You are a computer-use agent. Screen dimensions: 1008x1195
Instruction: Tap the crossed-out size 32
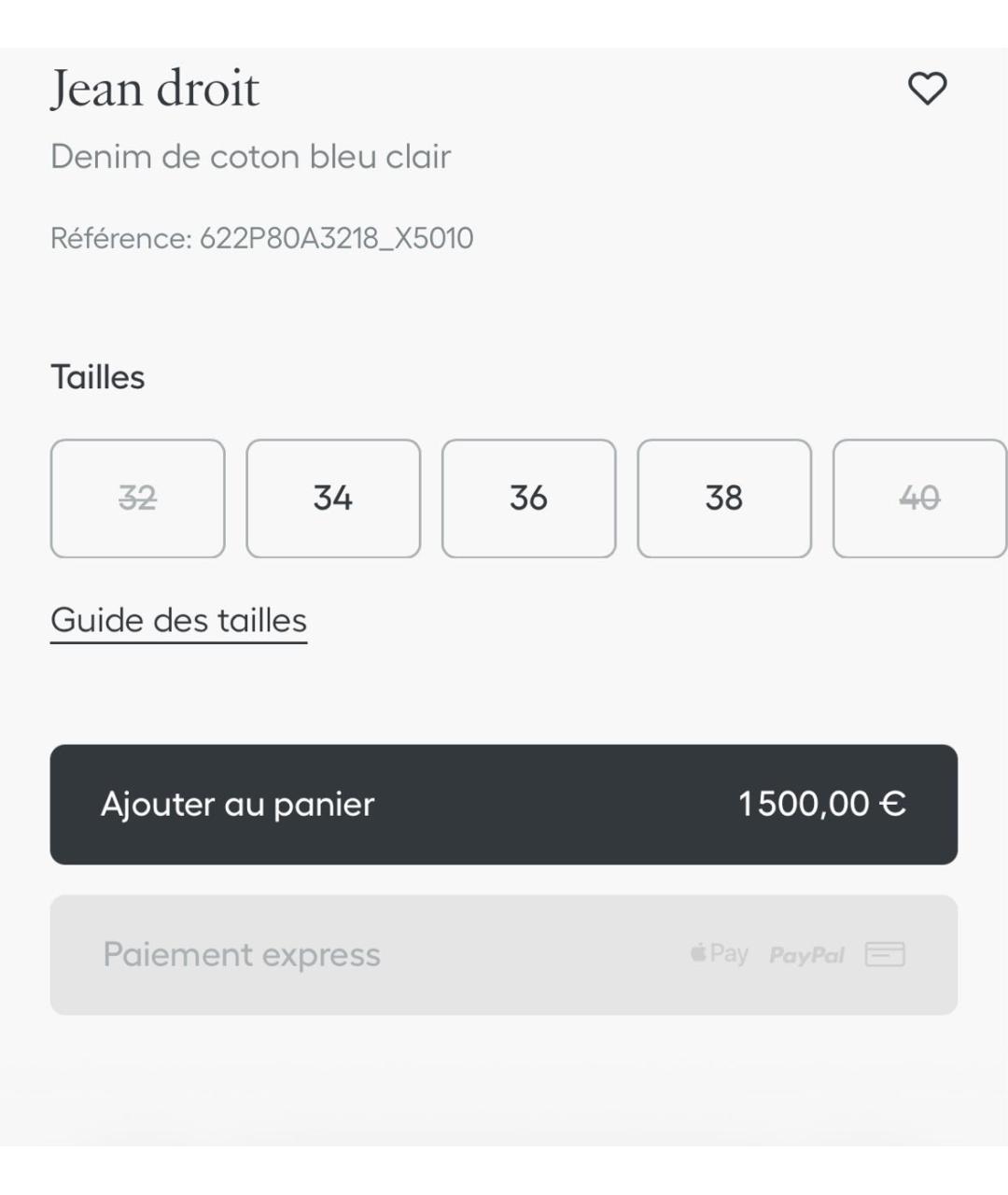coord(138,499)
